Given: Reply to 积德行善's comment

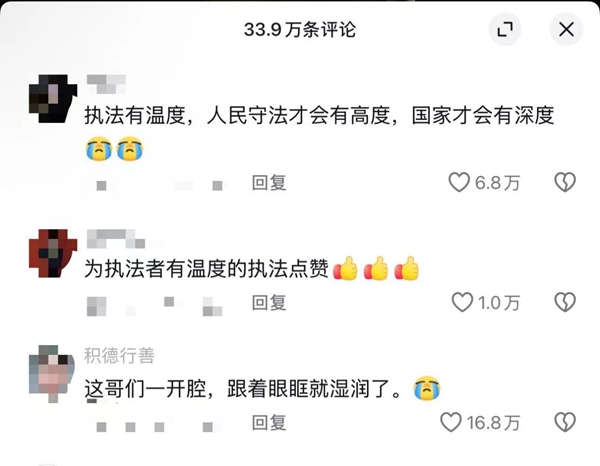Looking at the screenshot, I should (x=269, y=421).
